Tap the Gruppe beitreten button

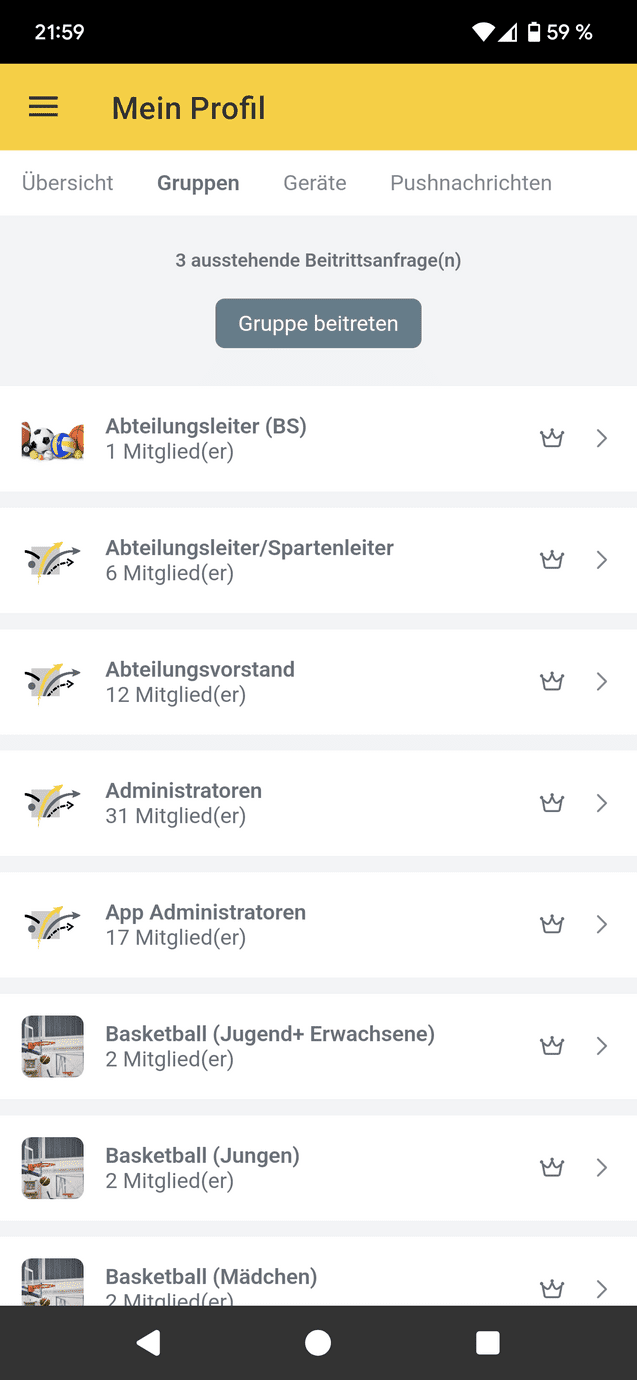tap(318, 324)
